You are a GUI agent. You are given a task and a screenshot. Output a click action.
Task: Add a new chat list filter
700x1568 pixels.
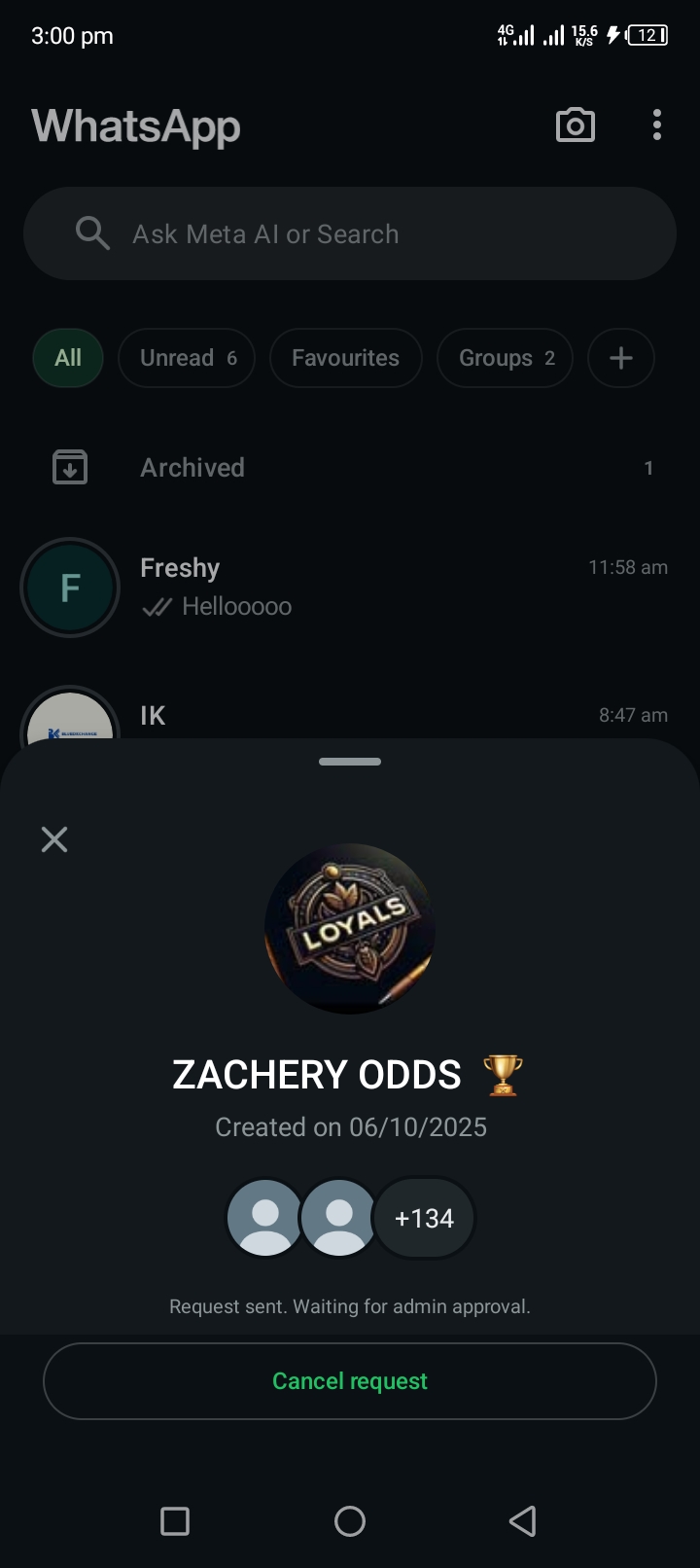click(x=620, y=358)
